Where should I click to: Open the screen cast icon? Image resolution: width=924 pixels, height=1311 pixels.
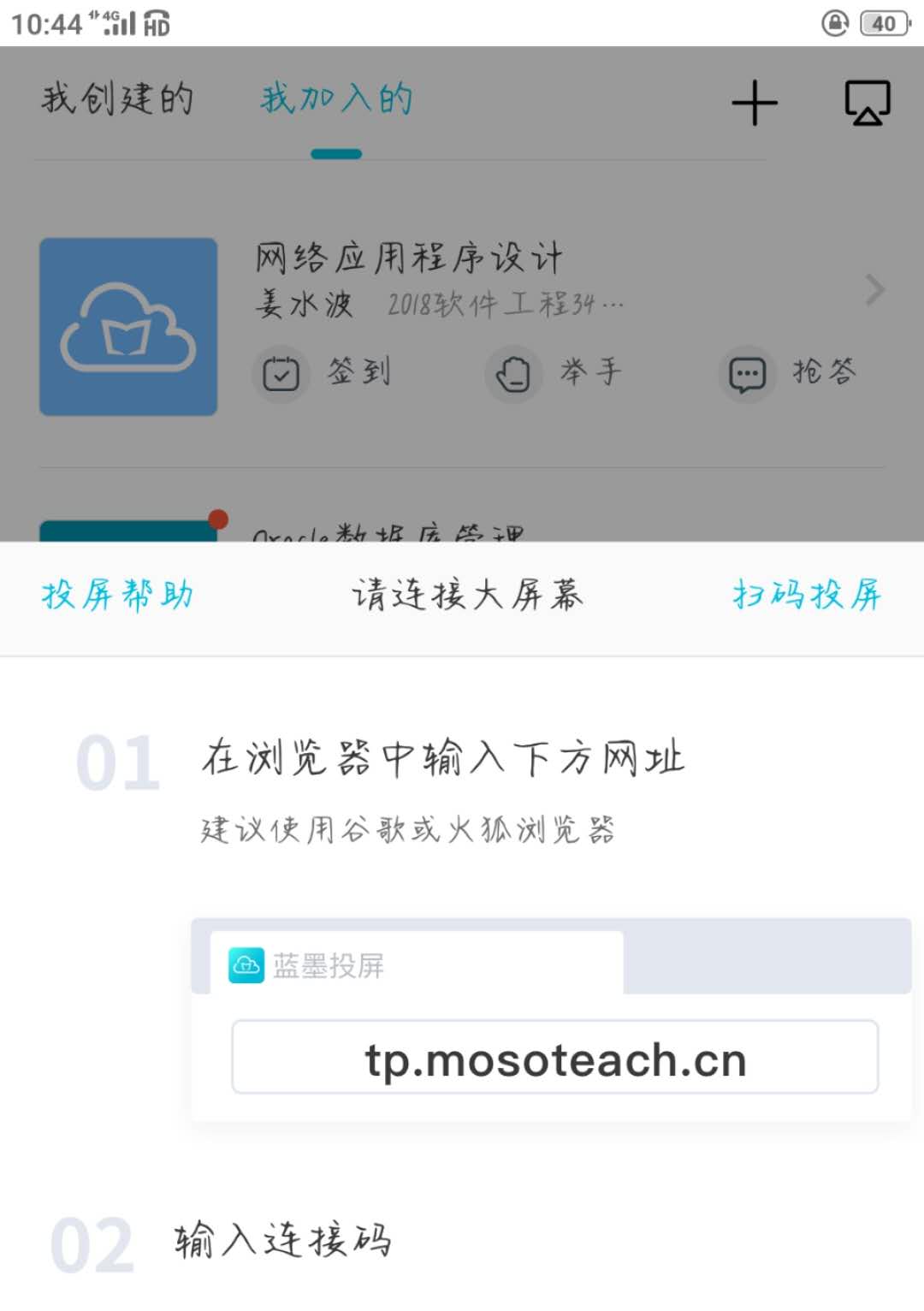coord(868,103)
